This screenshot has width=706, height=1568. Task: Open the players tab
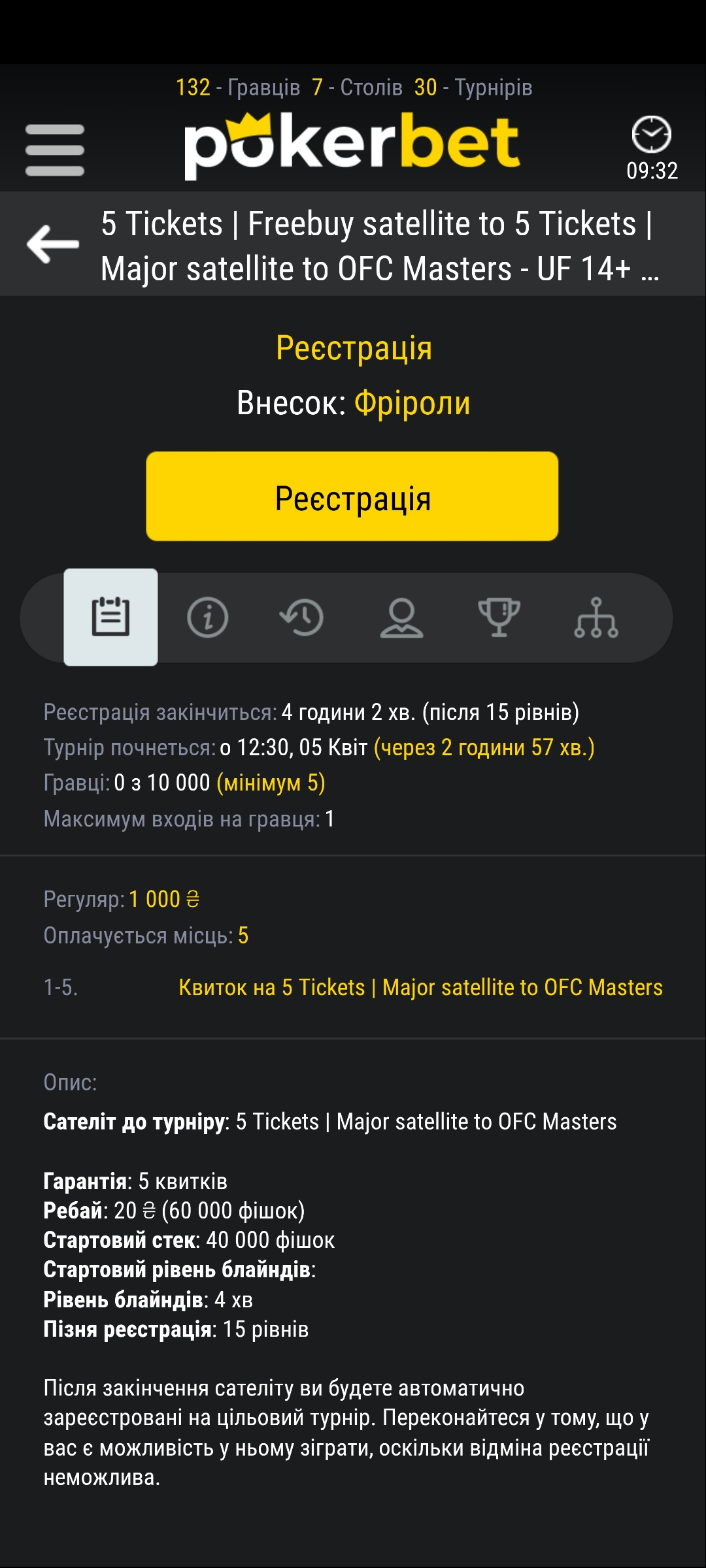tap(401, 617)
